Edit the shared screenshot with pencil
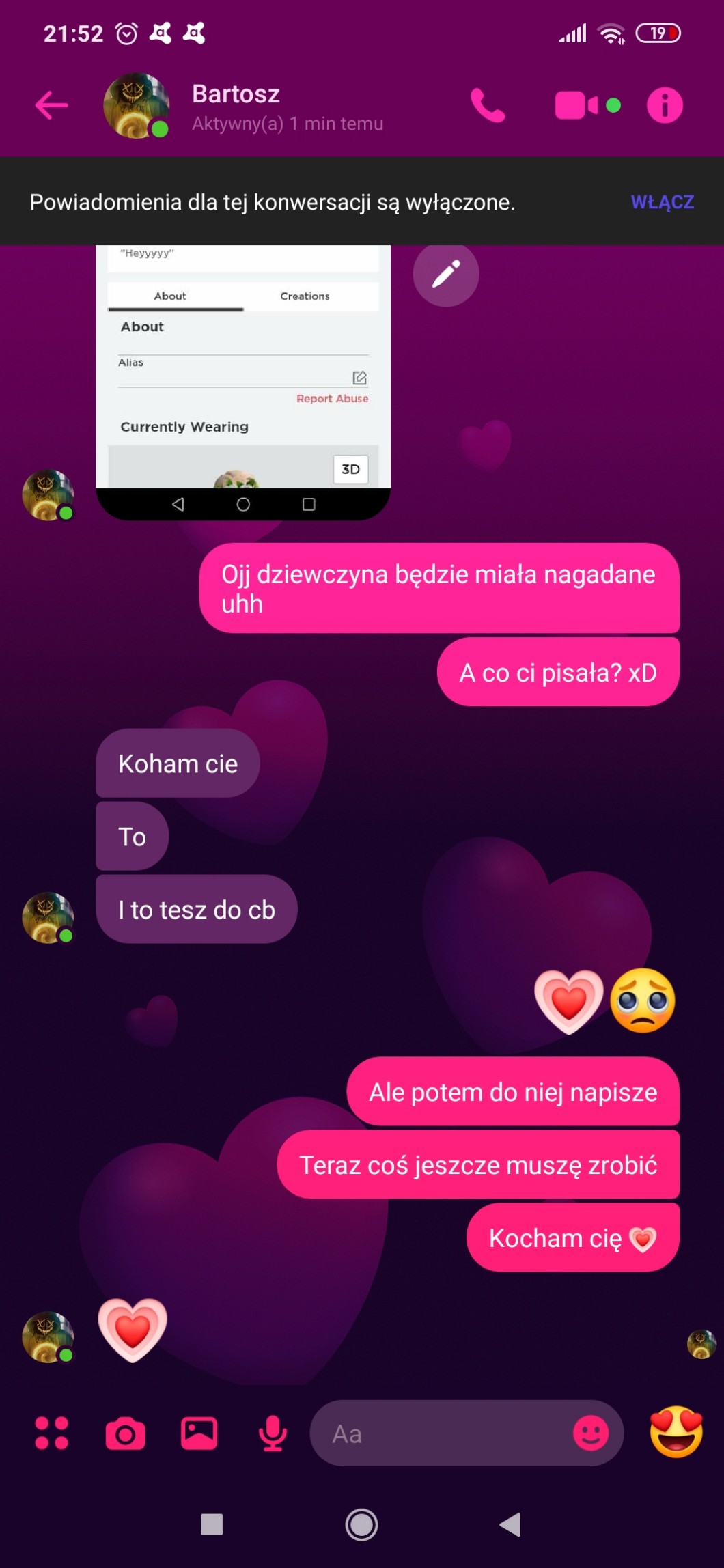The image size is (724, 1568). (445, 274)
